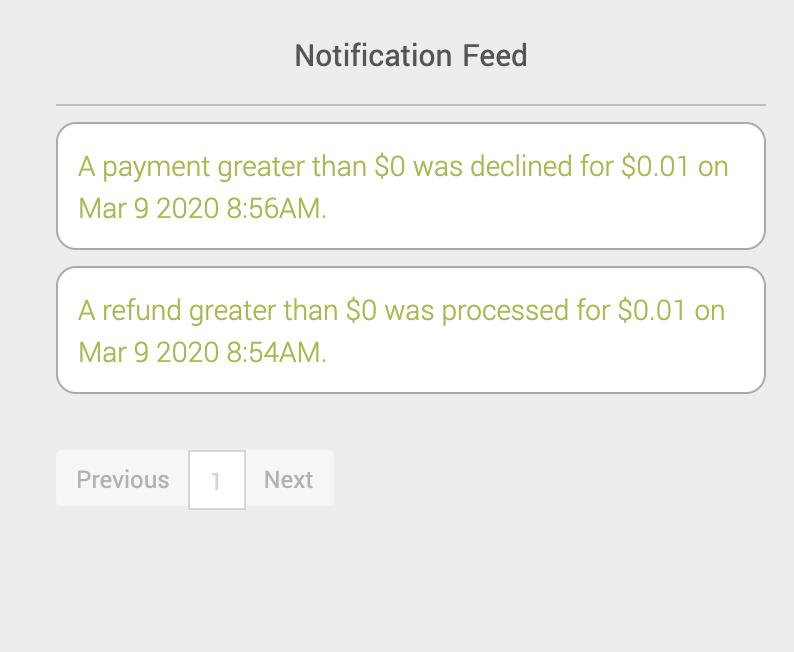Select page 1 in pagination

pos(216,480)
